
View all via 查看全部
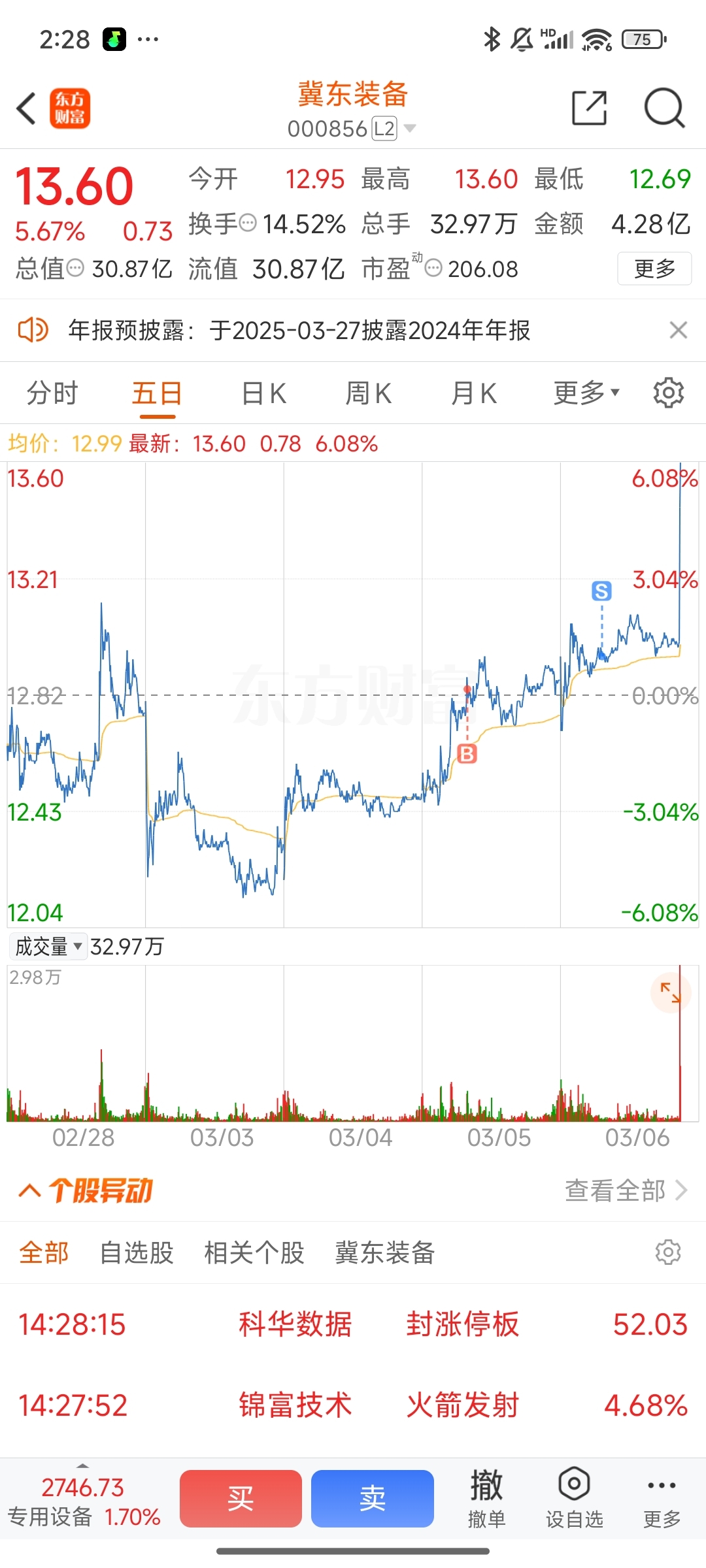pyautogui.click(x=626, y=1190)
